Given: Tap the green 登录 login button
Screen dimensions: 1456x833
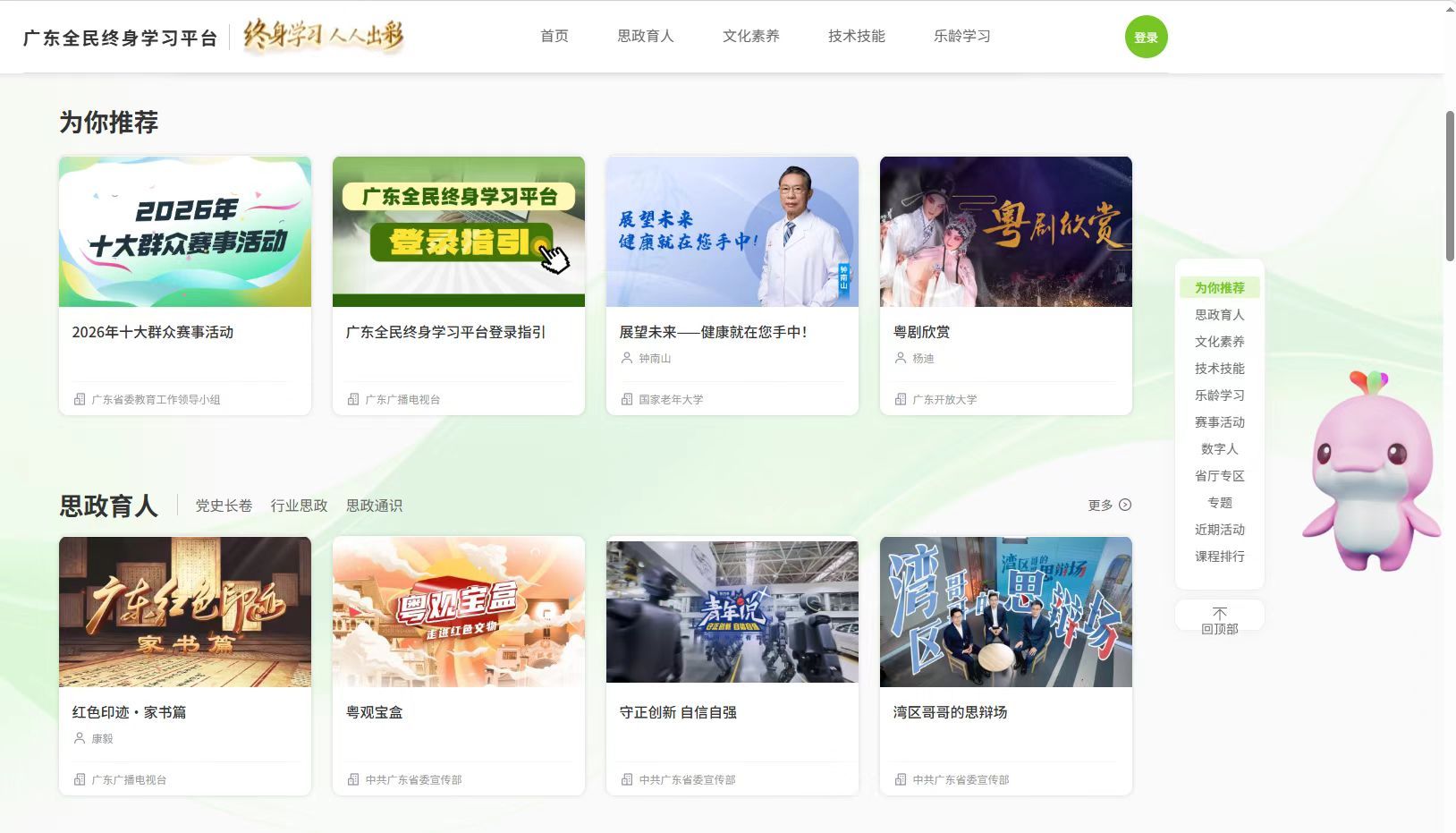Looking at the screenshot, I should (x=1146, y=37).
